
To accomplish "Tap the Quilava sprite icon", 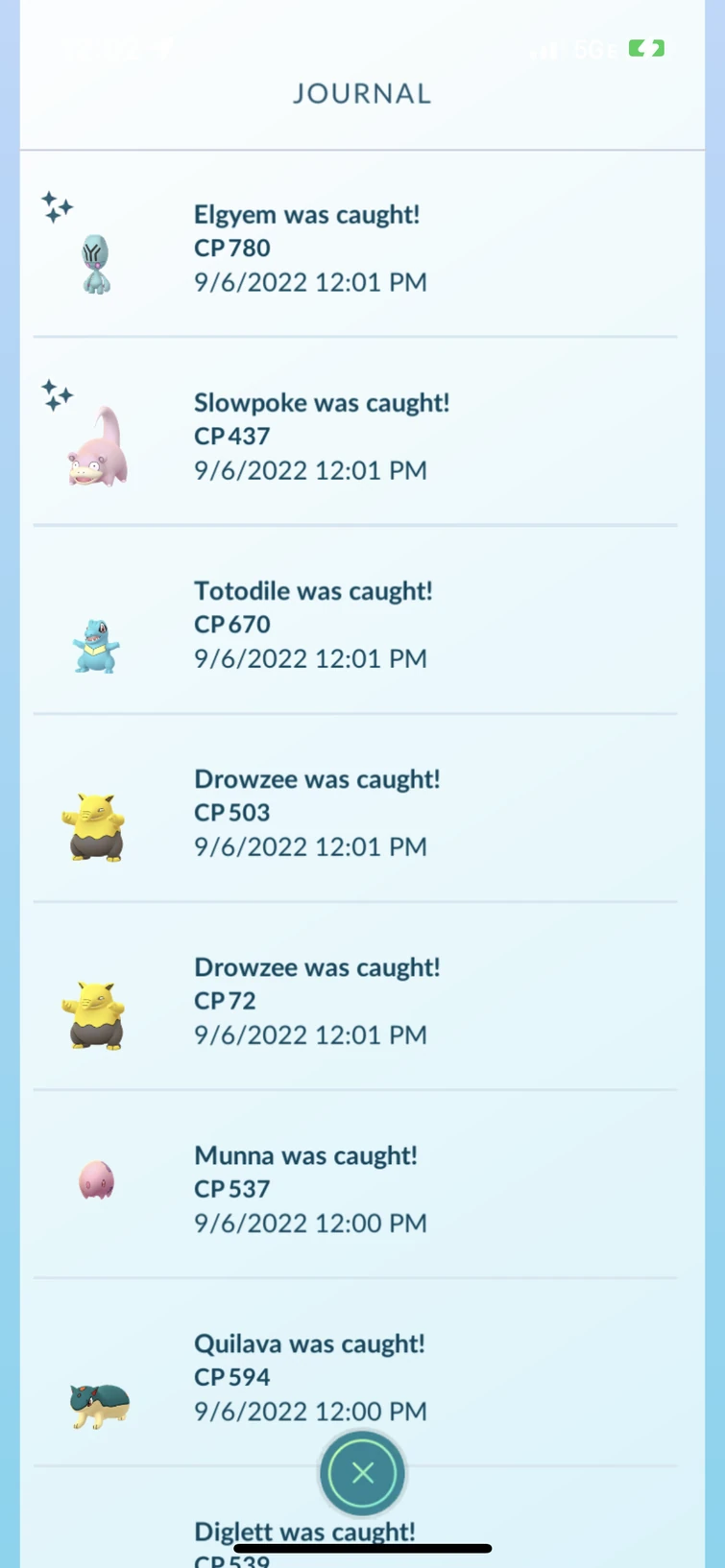I will (96, 1403).
